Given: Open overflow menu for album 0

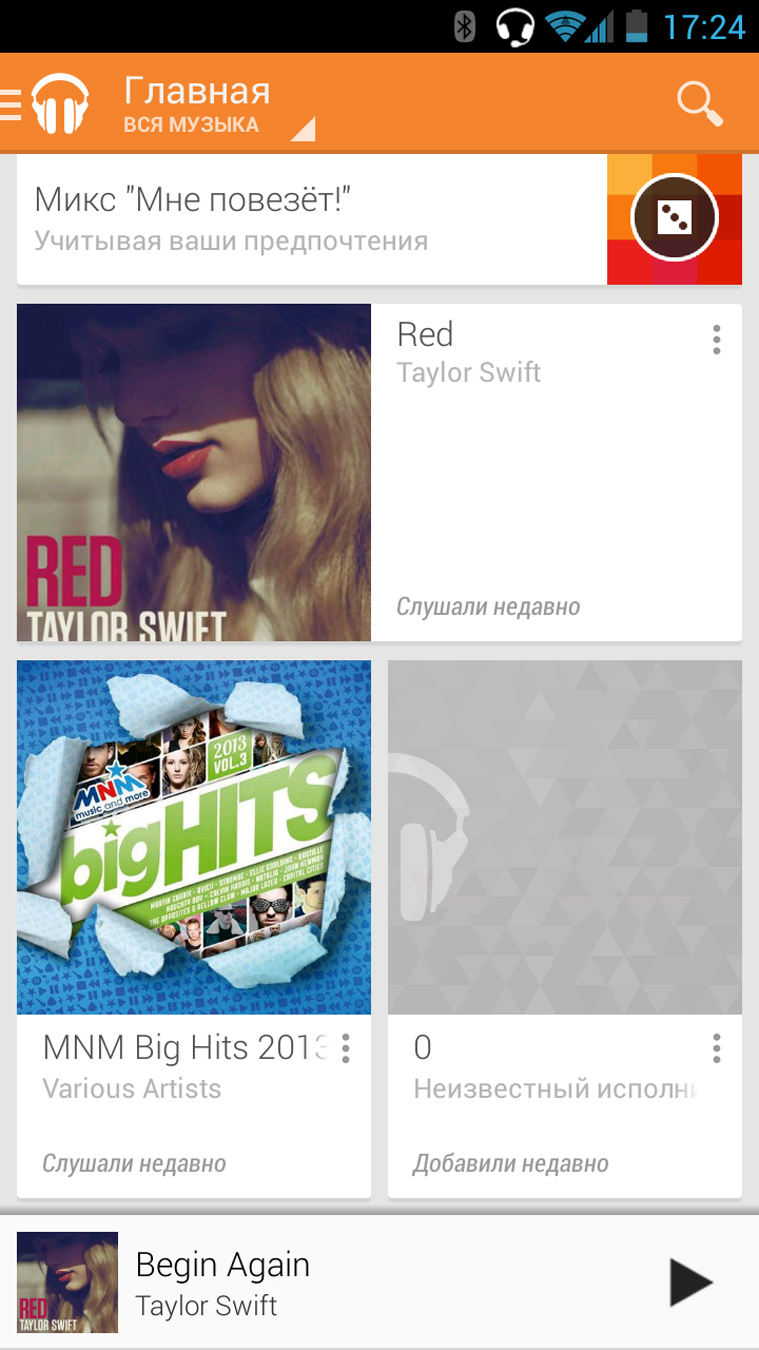Looking at the screenshot, I should (x=716, y=1048).
